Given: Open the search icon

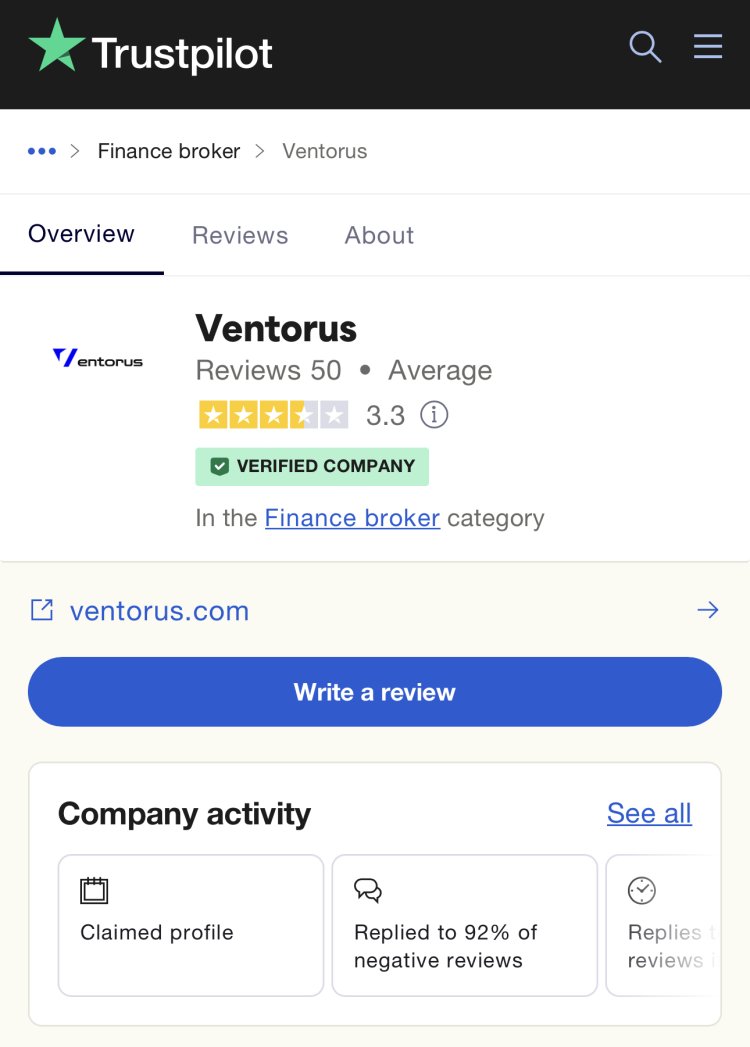Looking at the screenshot, I should (x=645, y=46).
